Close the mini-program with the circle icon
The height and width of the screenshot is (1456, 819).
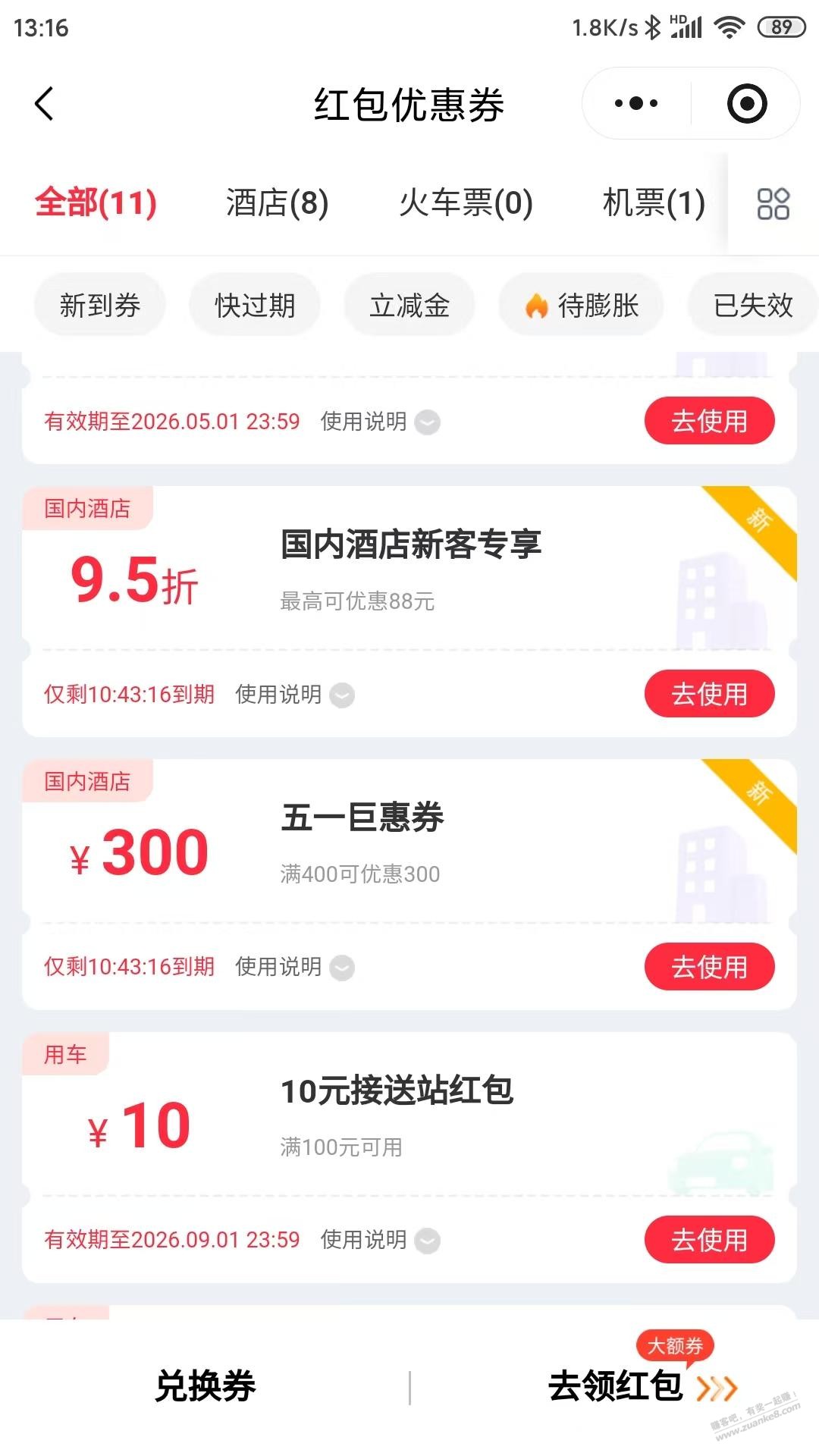[746, 104]
